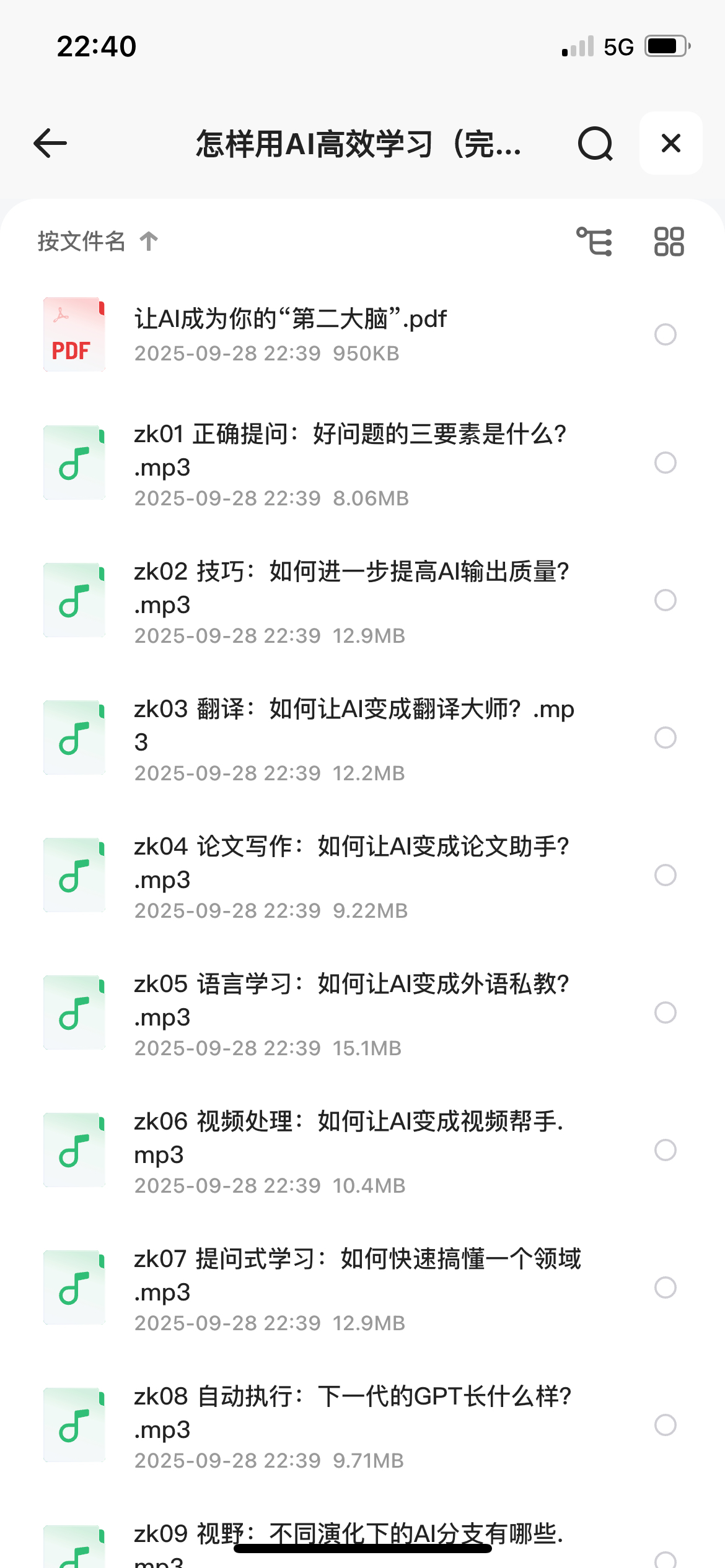The height and width of the screenshot is (1568, 725).
Task: Tick the selection circle for zk04 论文写作
Action: [665, 875]
